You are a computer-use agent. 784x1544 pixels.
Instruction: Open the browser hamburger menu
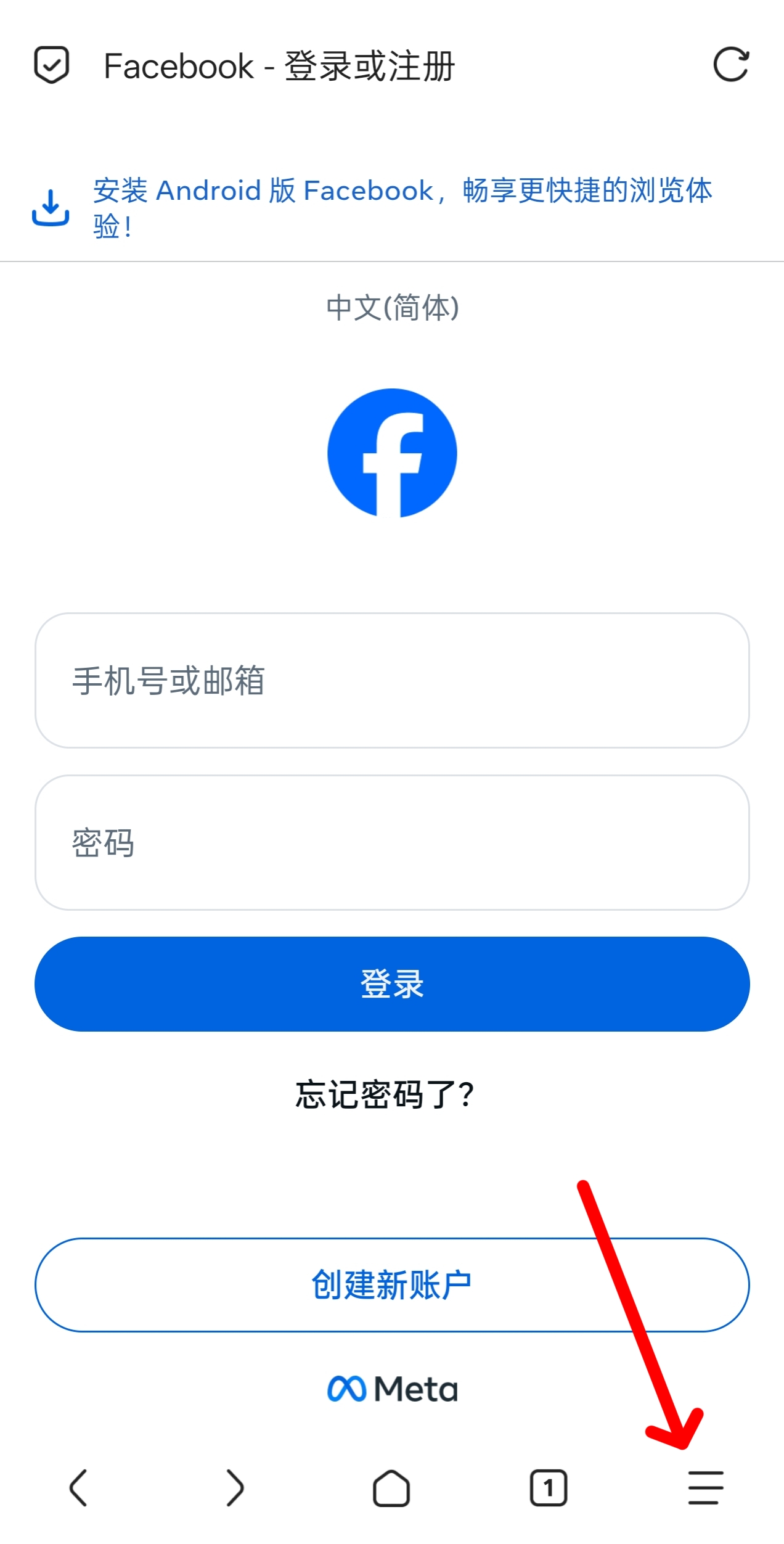click(x=704, y=1487)
